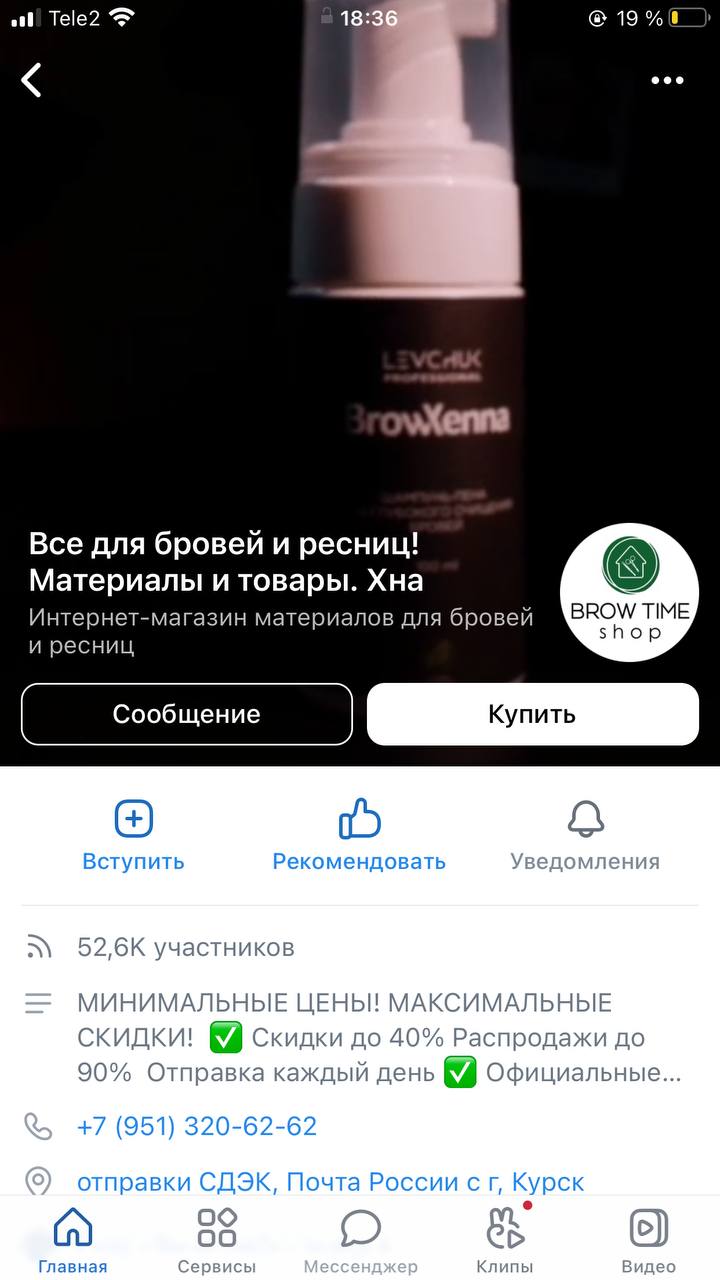Call the number +7 (951) 320-62-62

pos(197,1126)
